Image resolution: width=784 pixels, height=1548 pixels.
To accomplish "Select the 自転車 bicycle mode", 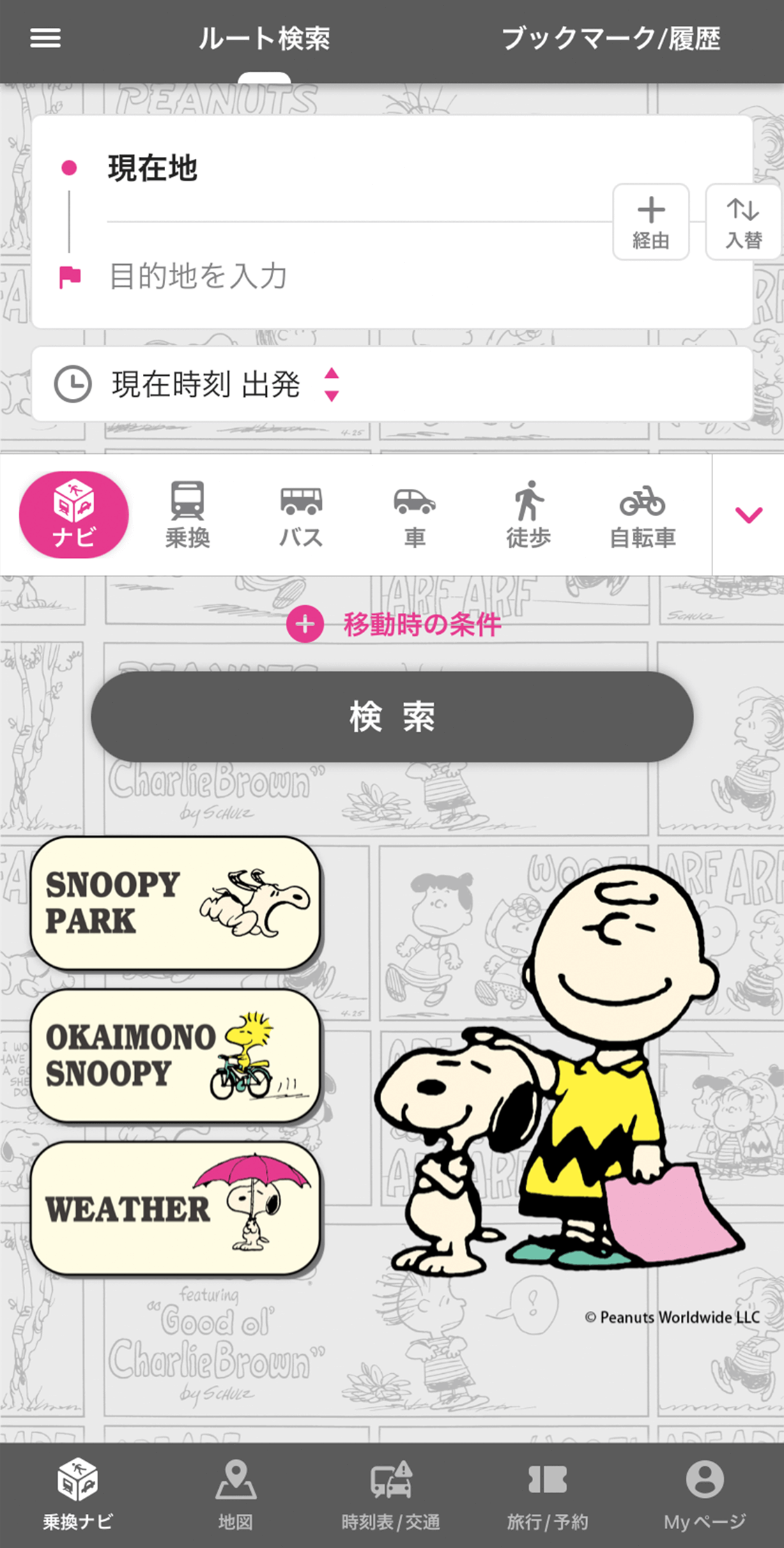I will pyautogui.click(x=643, y=515).
